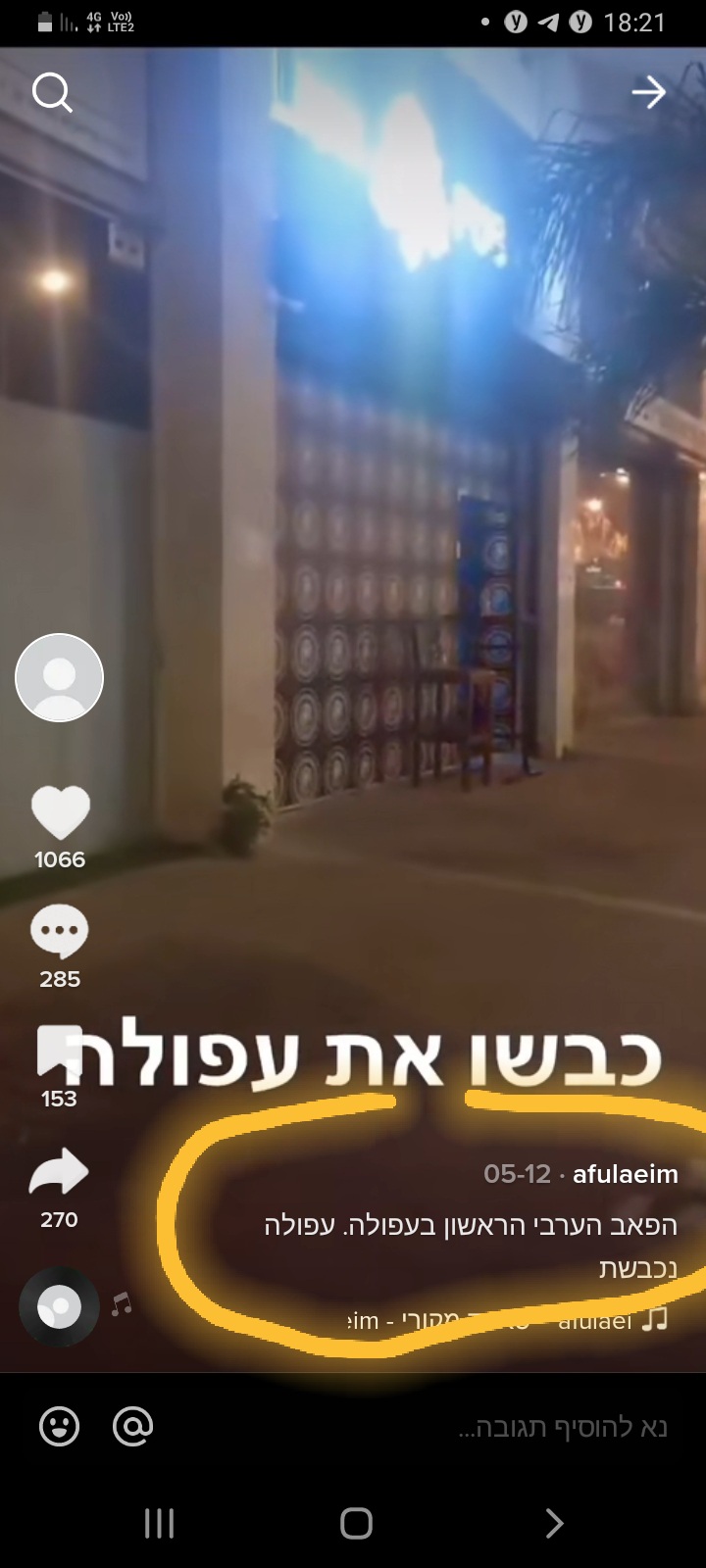Open afulaeim's profile from username

pyautogui.click(x=625, y=1173)
